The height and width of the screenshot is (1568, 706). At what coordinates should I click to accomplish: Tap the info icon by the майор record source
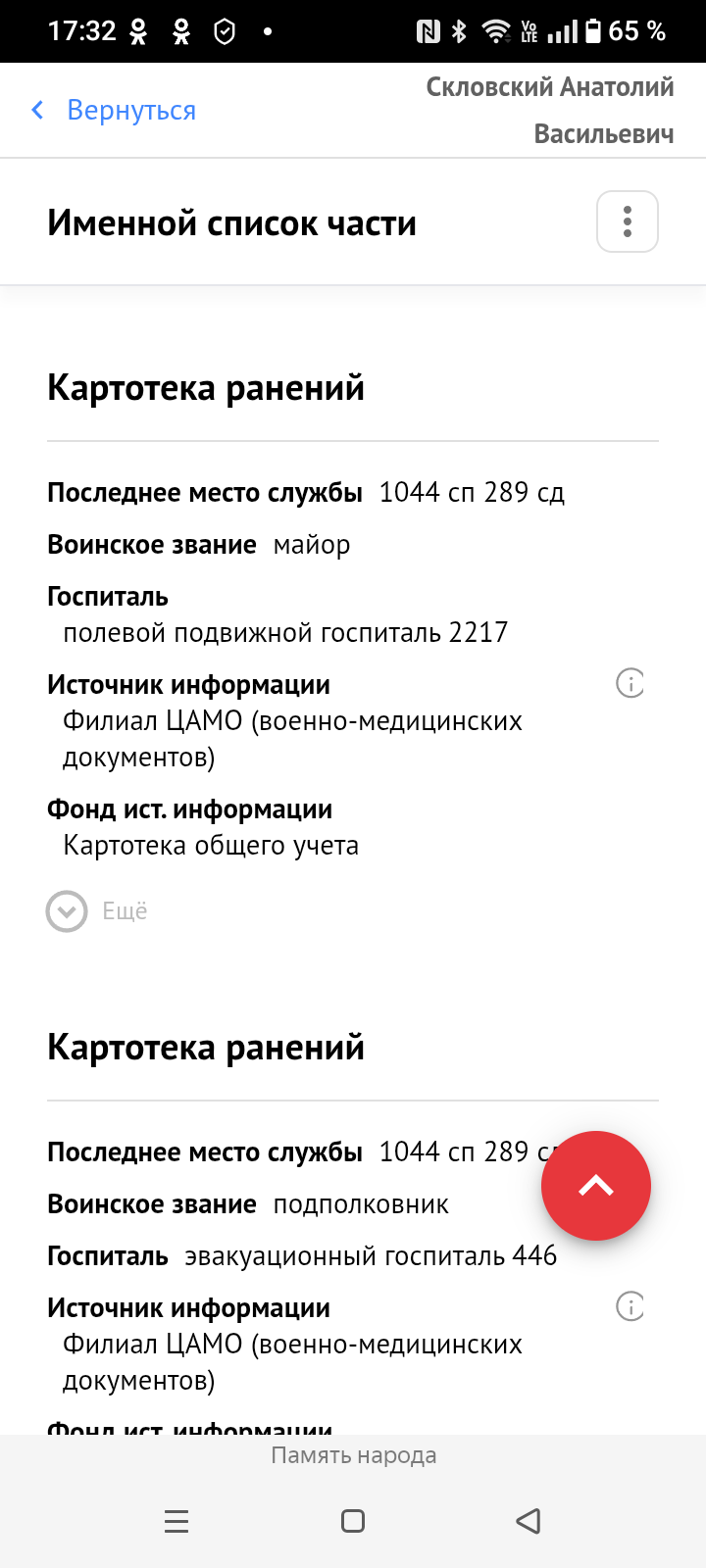(630, 683)
